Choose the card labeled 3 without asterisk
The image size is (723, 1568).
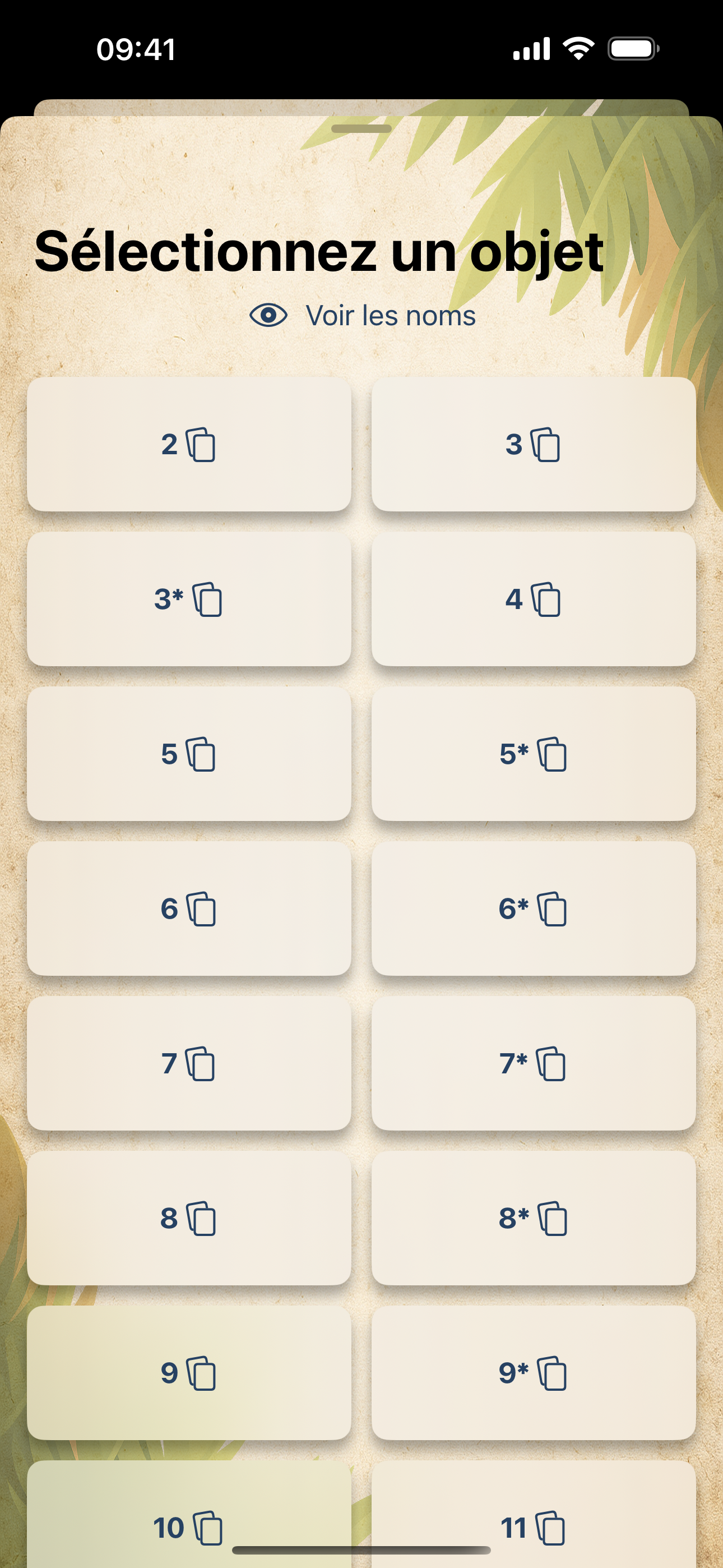(533, 444)
